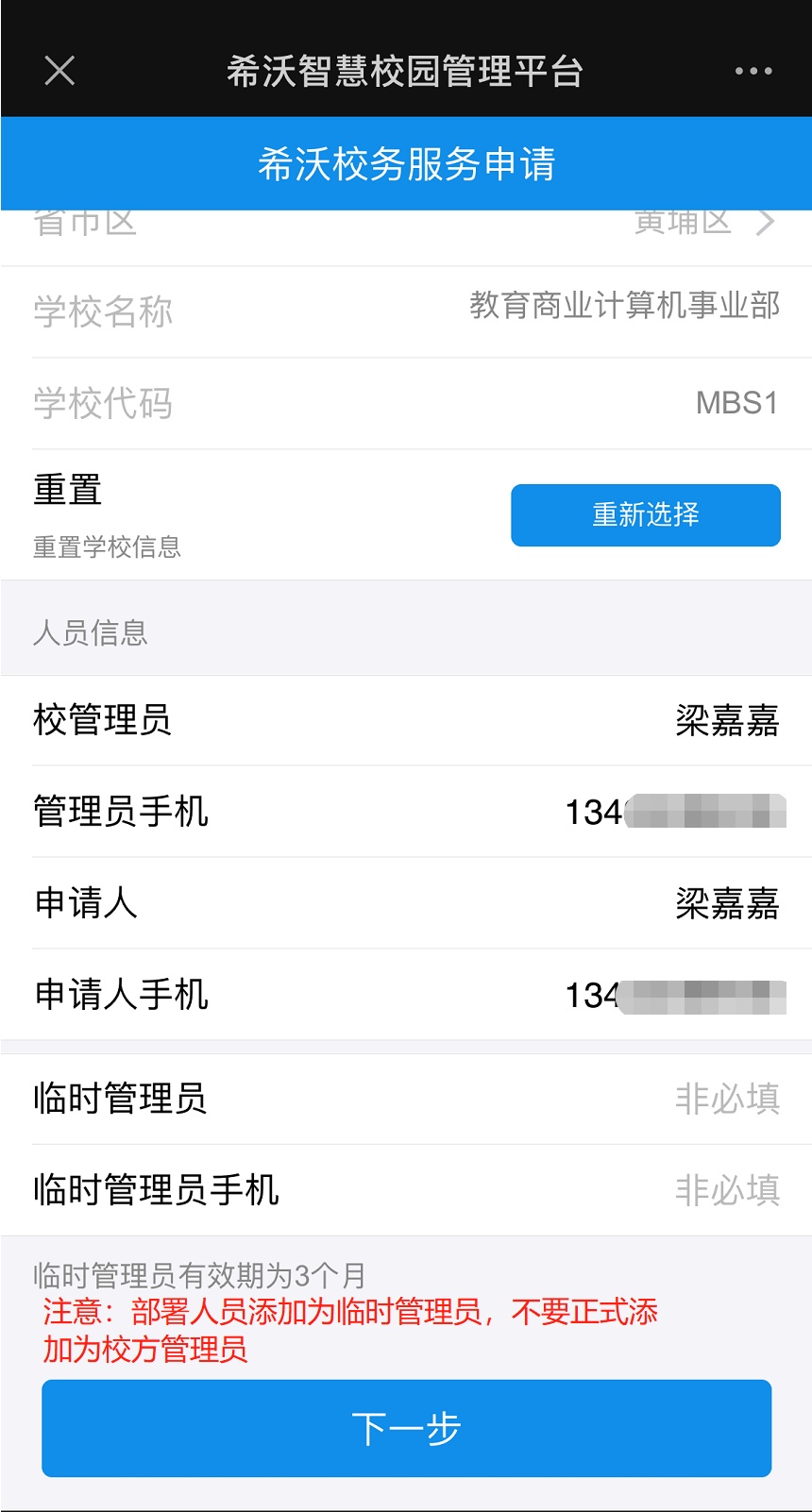Edit the 申请人手机 number field
812x1512 pixels.
pyautogui.click(x=674, y=995)
